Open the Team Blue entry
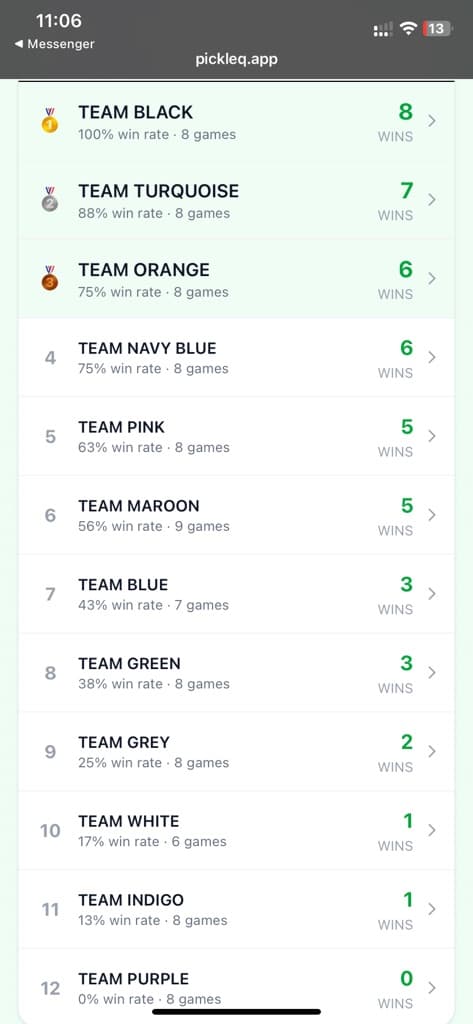The image size is (473, 1024). pyautogui.click(x=236, y=594)
